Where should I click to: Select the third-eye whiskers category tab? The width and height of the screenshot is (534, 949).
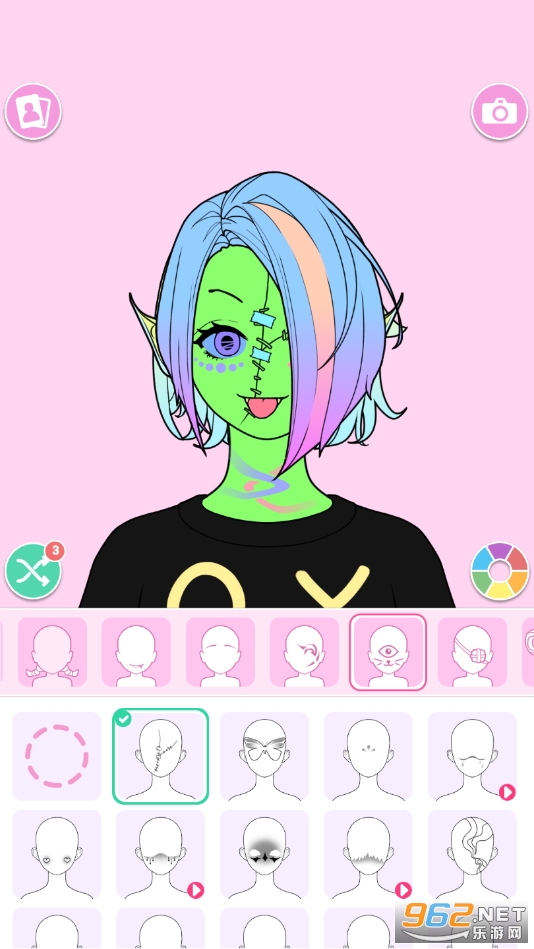click(x=388, y=652)
